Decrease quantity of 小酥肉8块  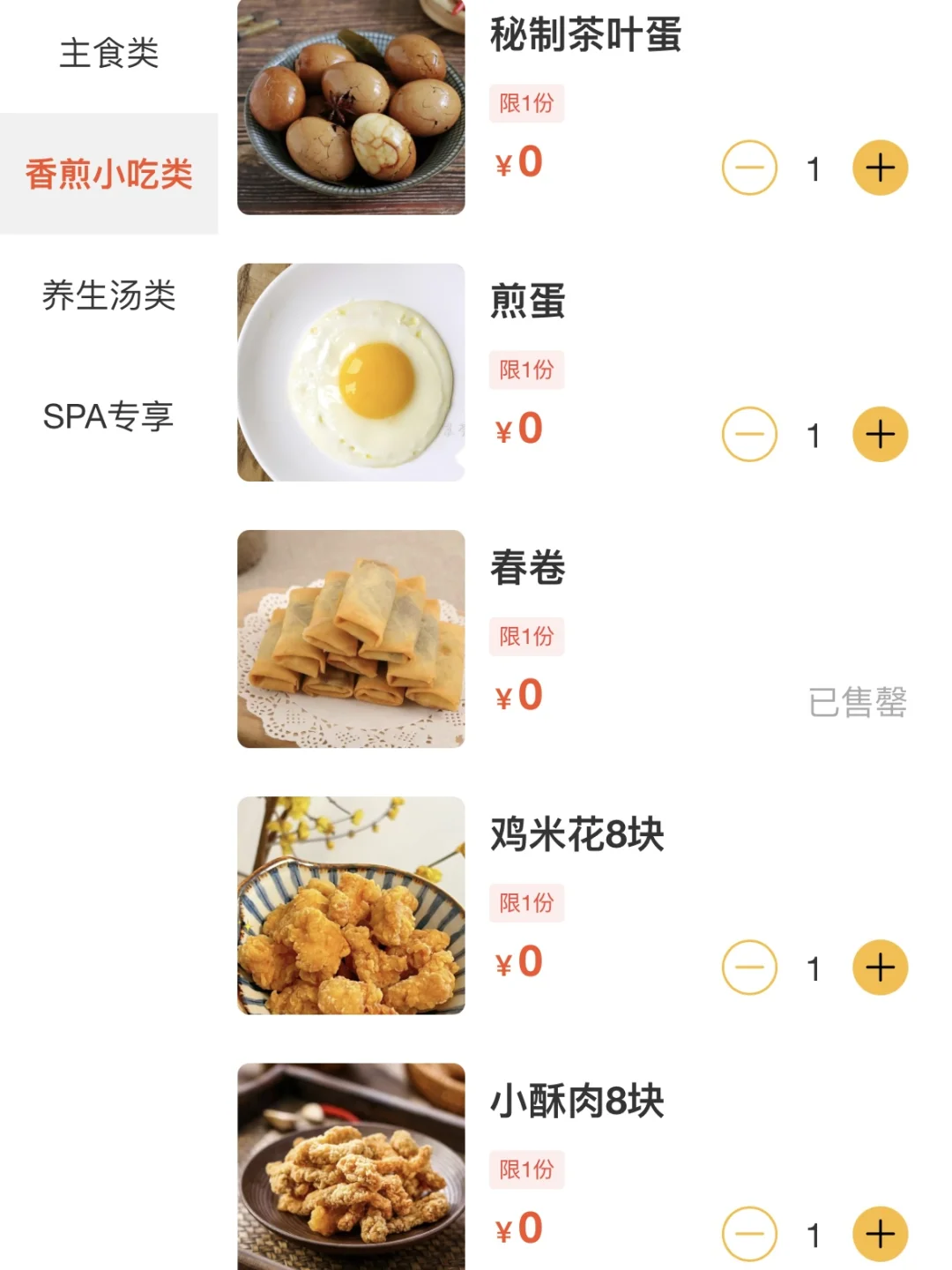click(749, 1234)
